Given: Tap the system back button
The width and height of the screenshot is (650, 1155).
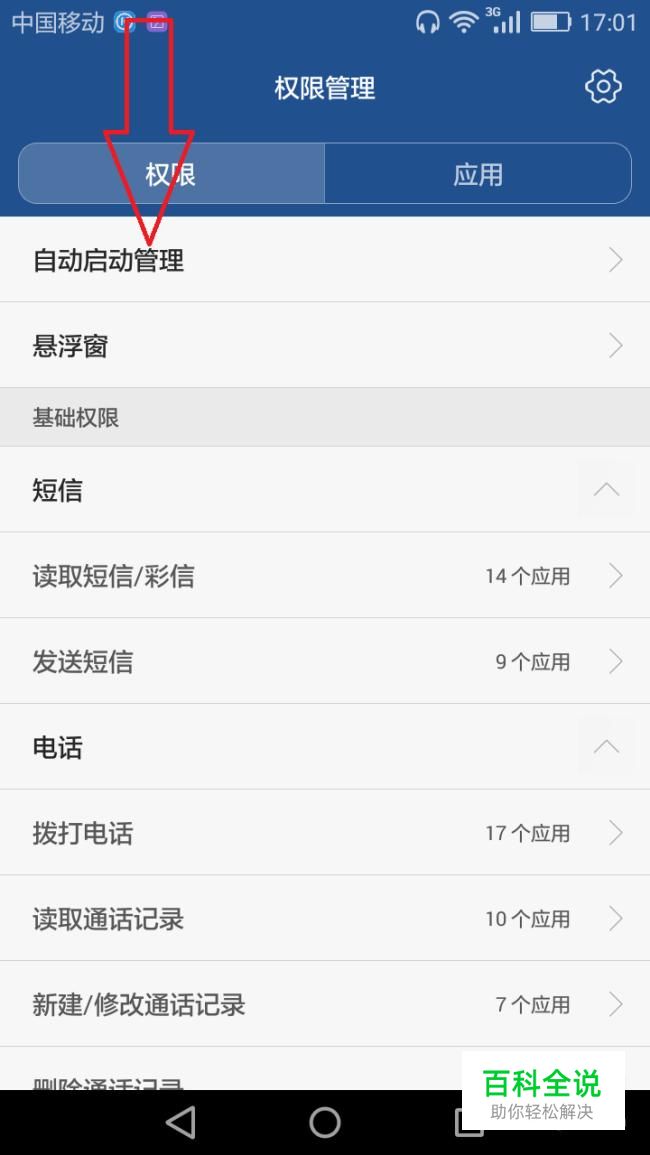Looking at the screenshot, I should (181, 1123).
